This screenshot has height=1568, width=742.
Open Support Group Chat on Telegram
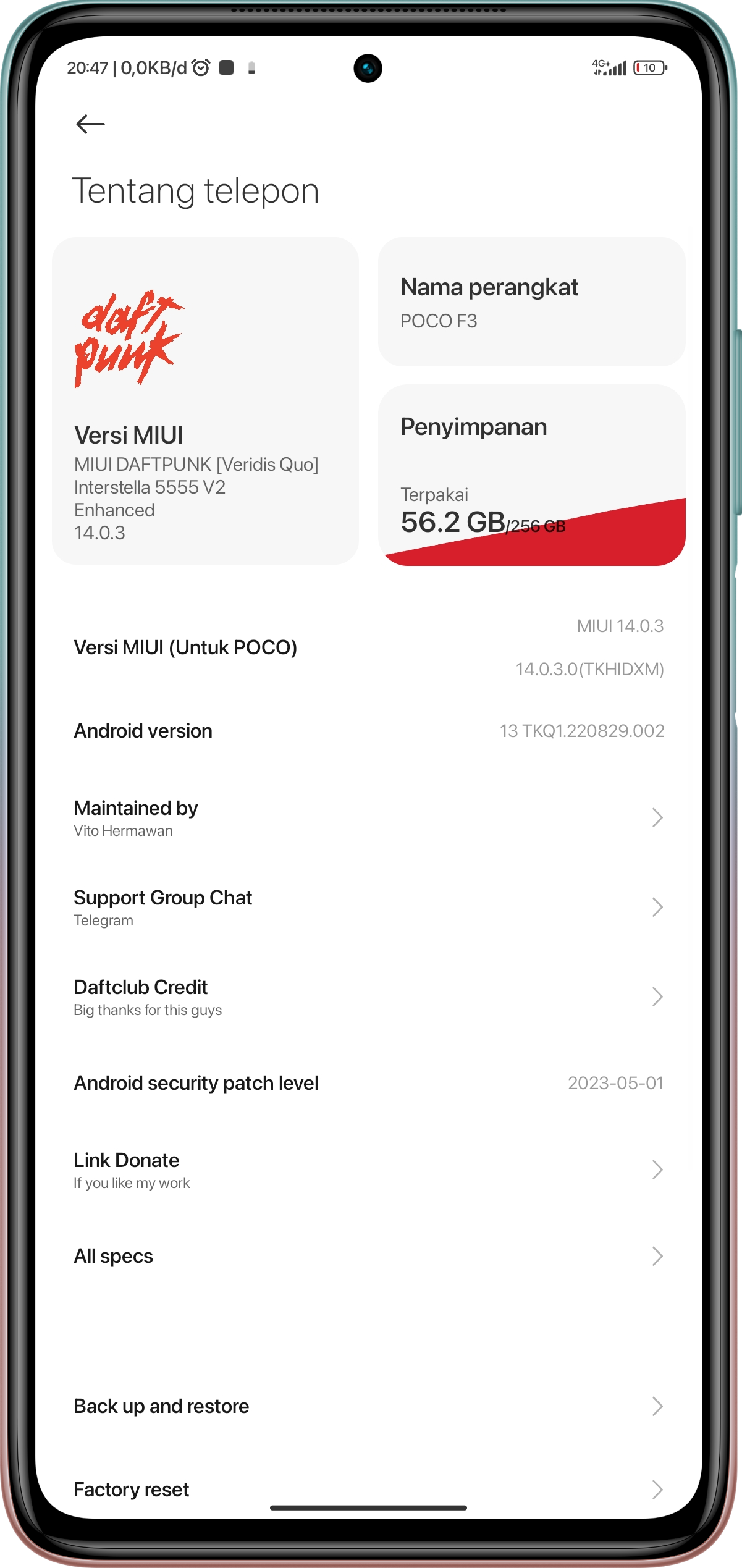[368, 908]
